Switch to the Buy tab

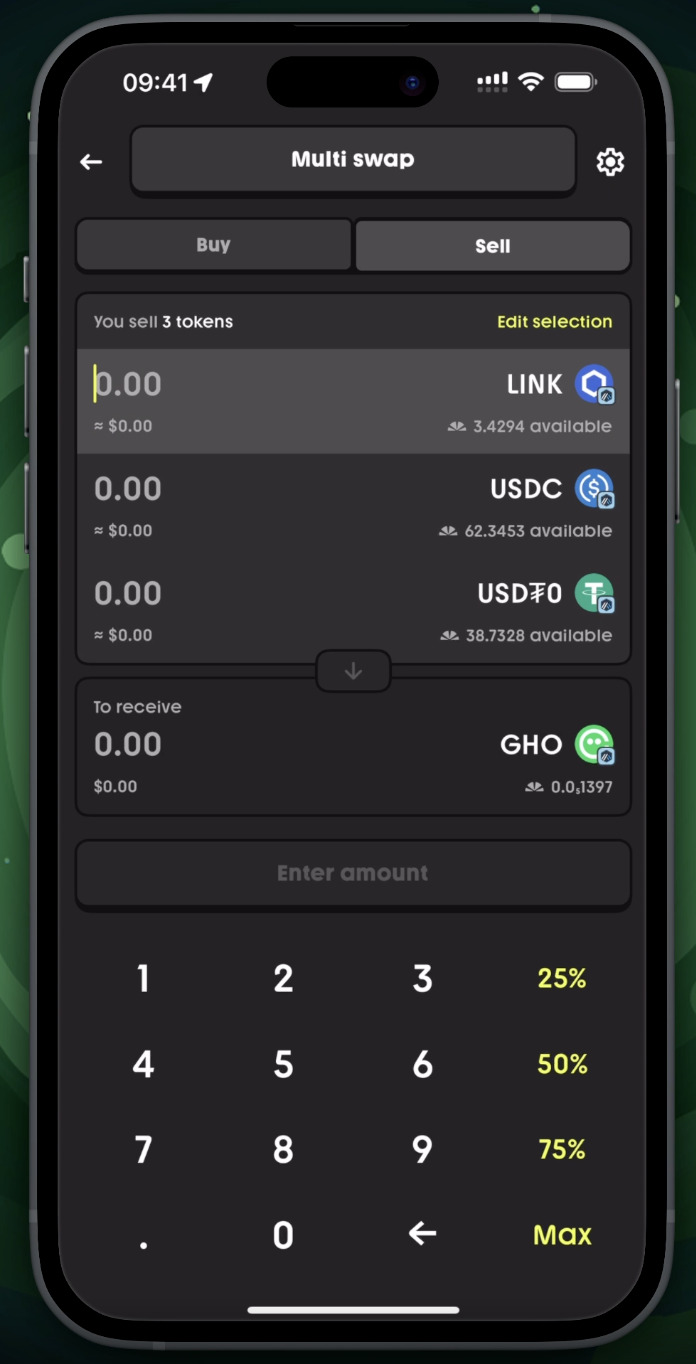(x=213, y=245)
